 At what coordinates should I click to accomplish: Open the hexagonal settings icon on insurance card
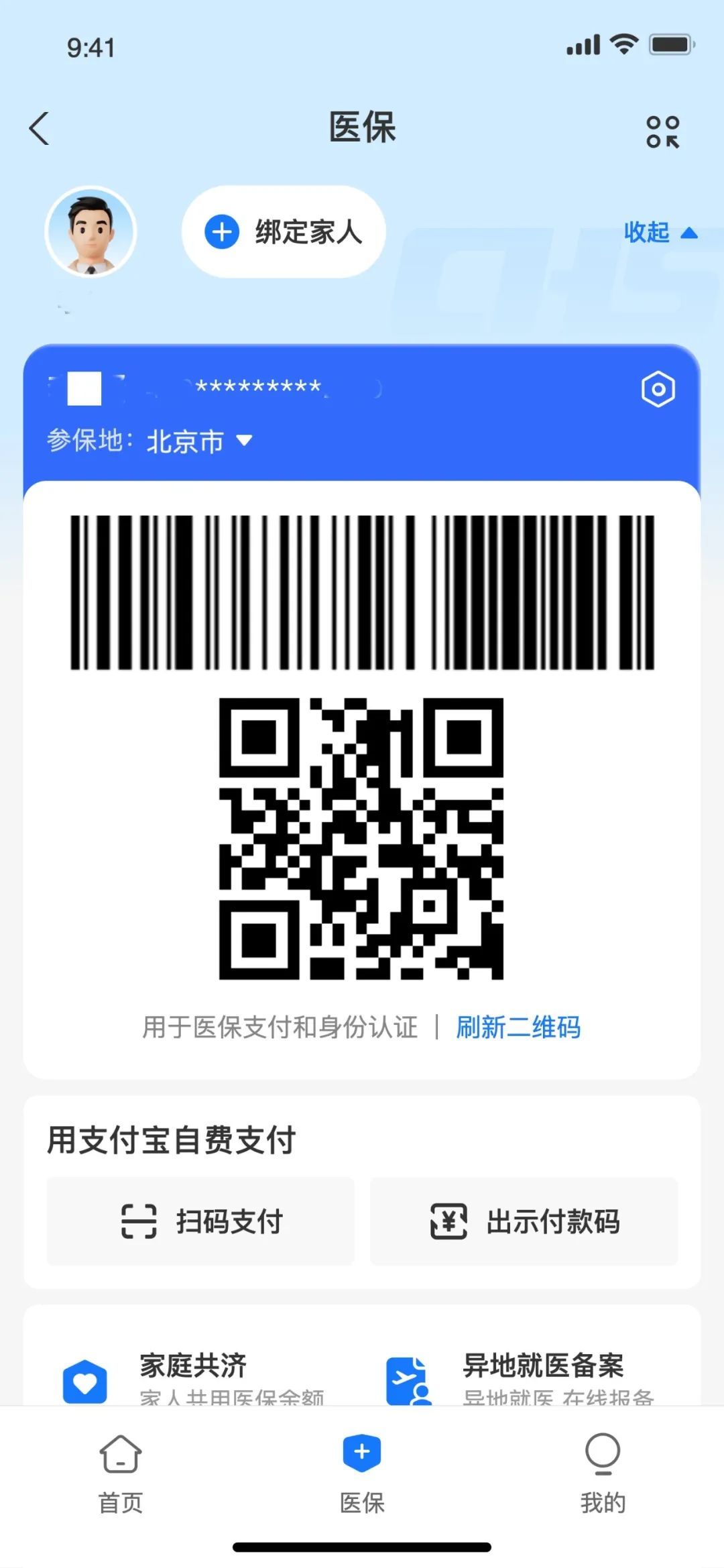[x=659, y=390]
